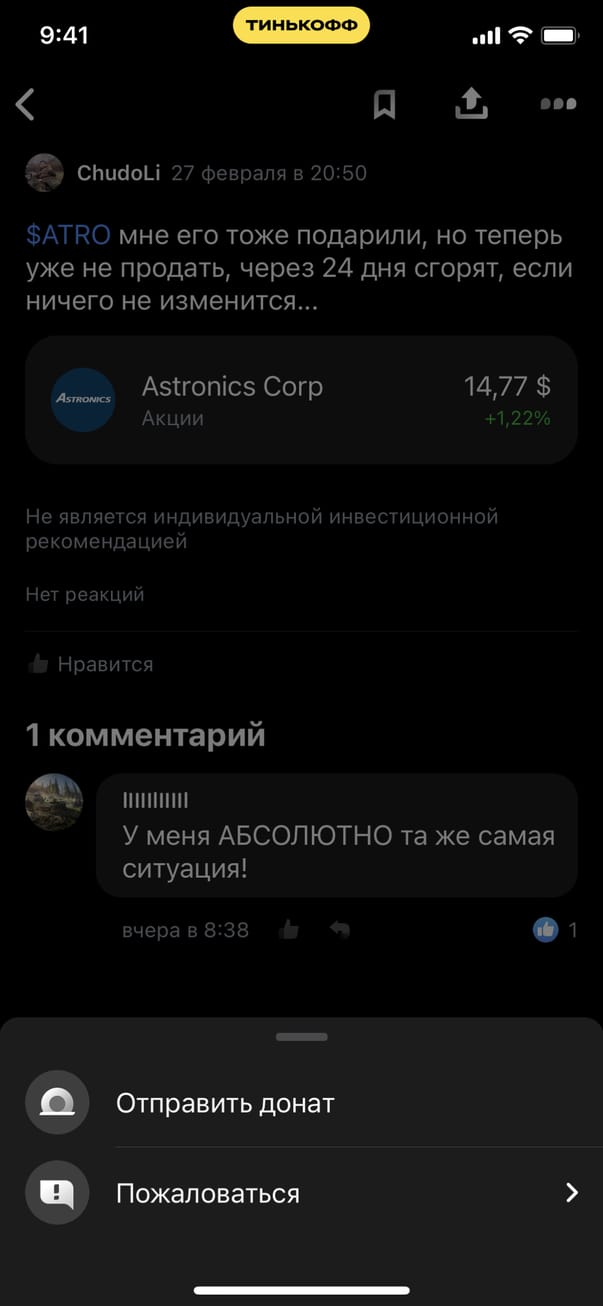Like the post with Нравится
Image resolution: width=603 pixels, height=1306 pixels.
click(x=90, y=664)
